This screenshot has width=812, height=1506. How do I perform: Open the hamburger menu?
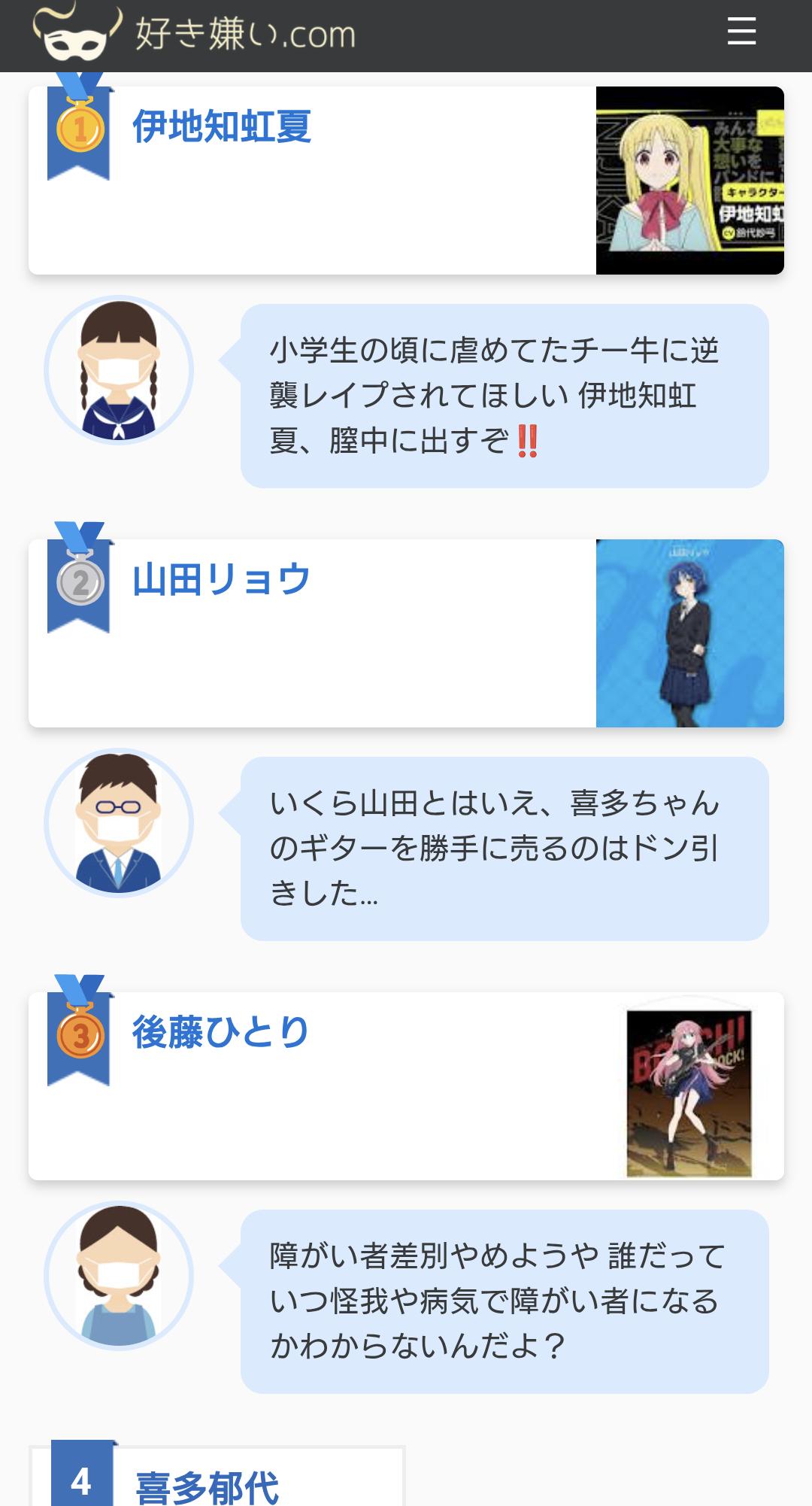[741, 32]
